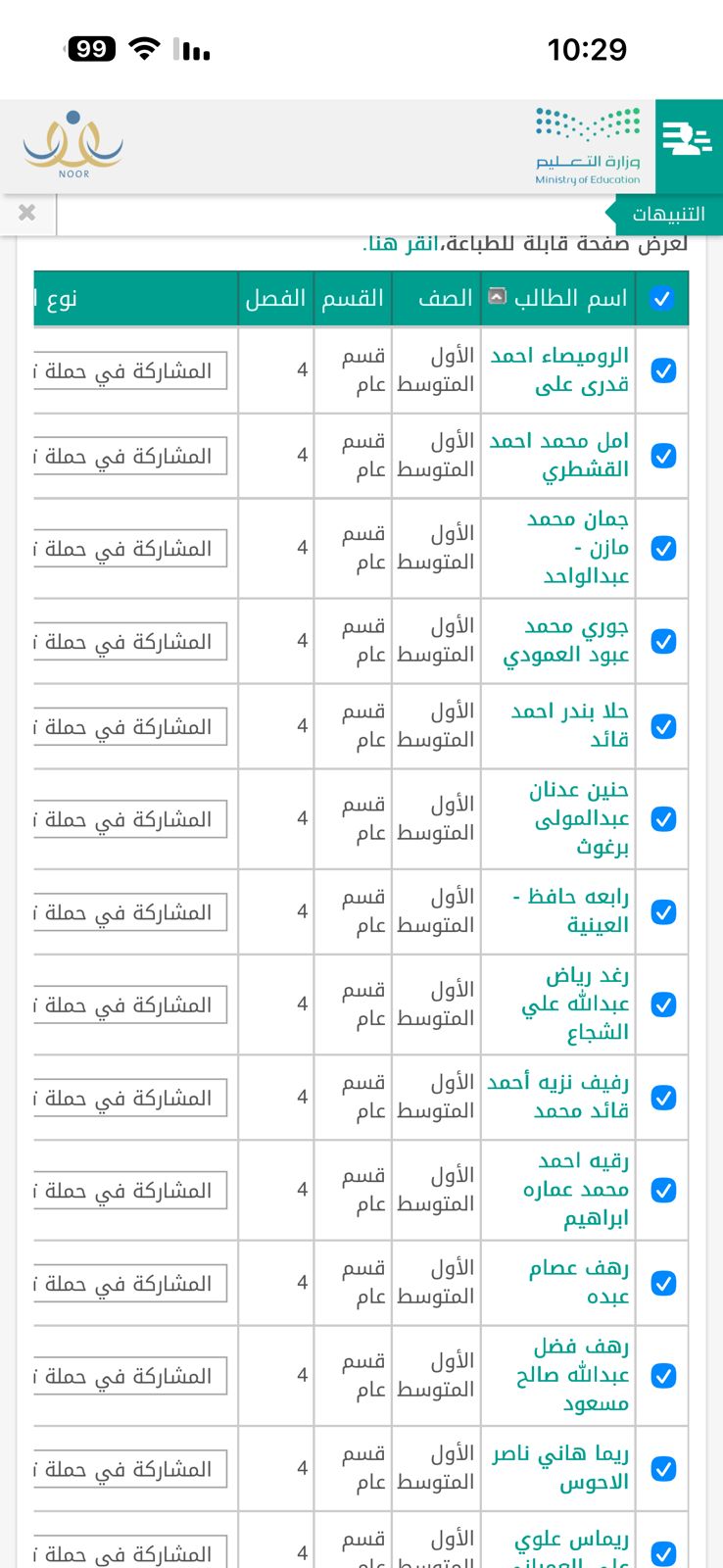Uncheck student رغد رياض عبدالله علي الشجاع
723x1568 pixels.
663,1004
